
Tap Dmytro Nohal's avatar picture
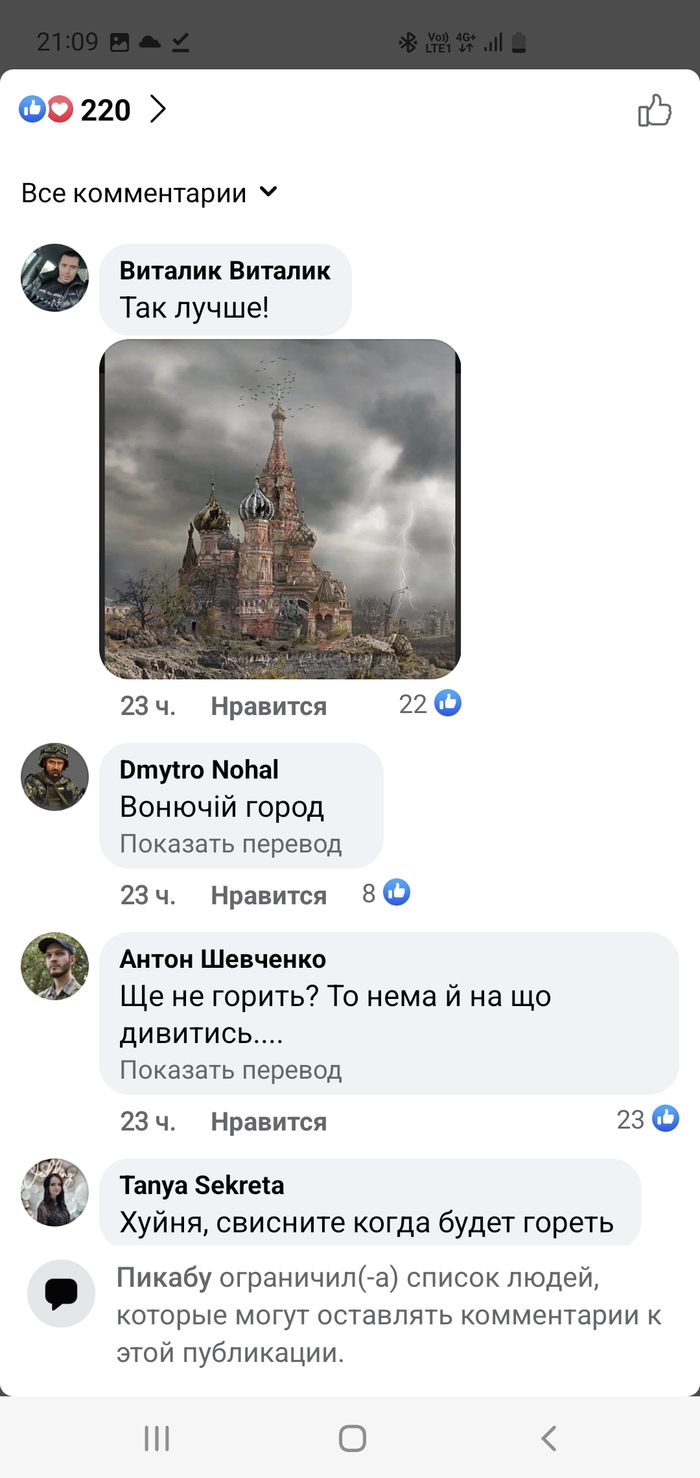click(x=55, y=776)
